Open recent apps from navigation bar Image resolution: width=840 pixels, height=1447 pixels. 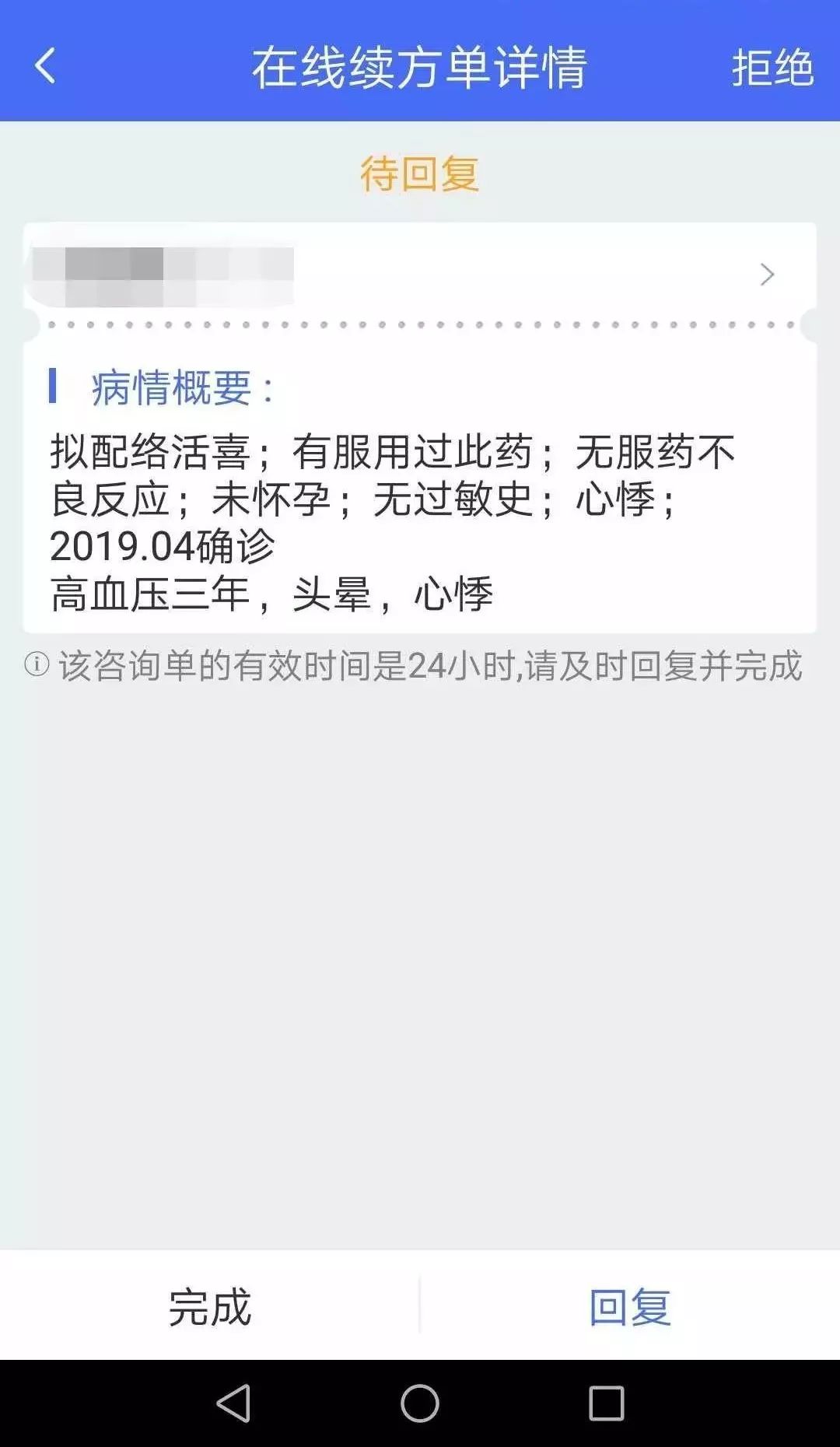click(607, 1403)
